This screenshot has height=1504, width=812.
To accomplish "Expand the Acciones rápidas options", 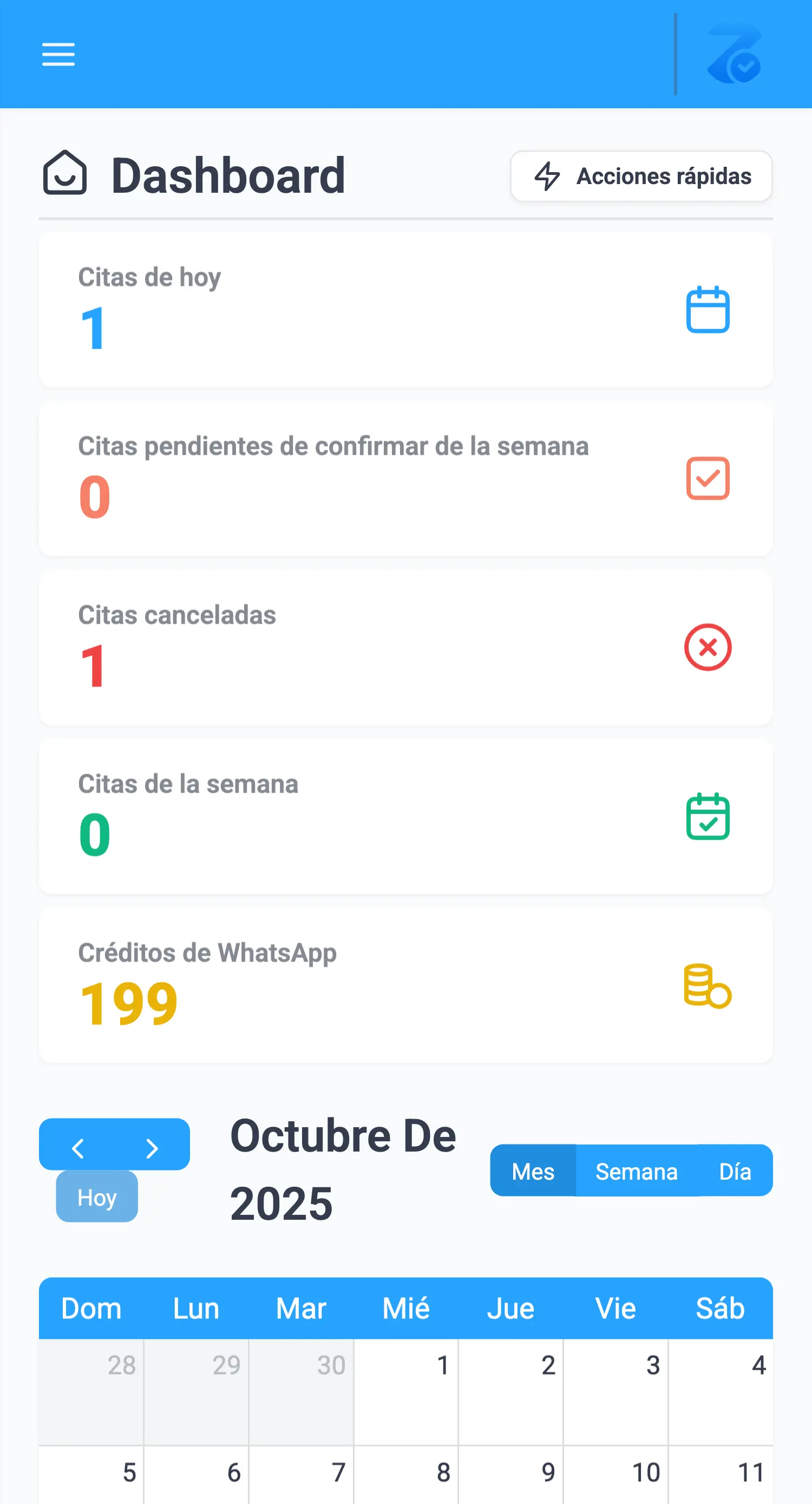I will pyautogui.click(x=641, y=176).
